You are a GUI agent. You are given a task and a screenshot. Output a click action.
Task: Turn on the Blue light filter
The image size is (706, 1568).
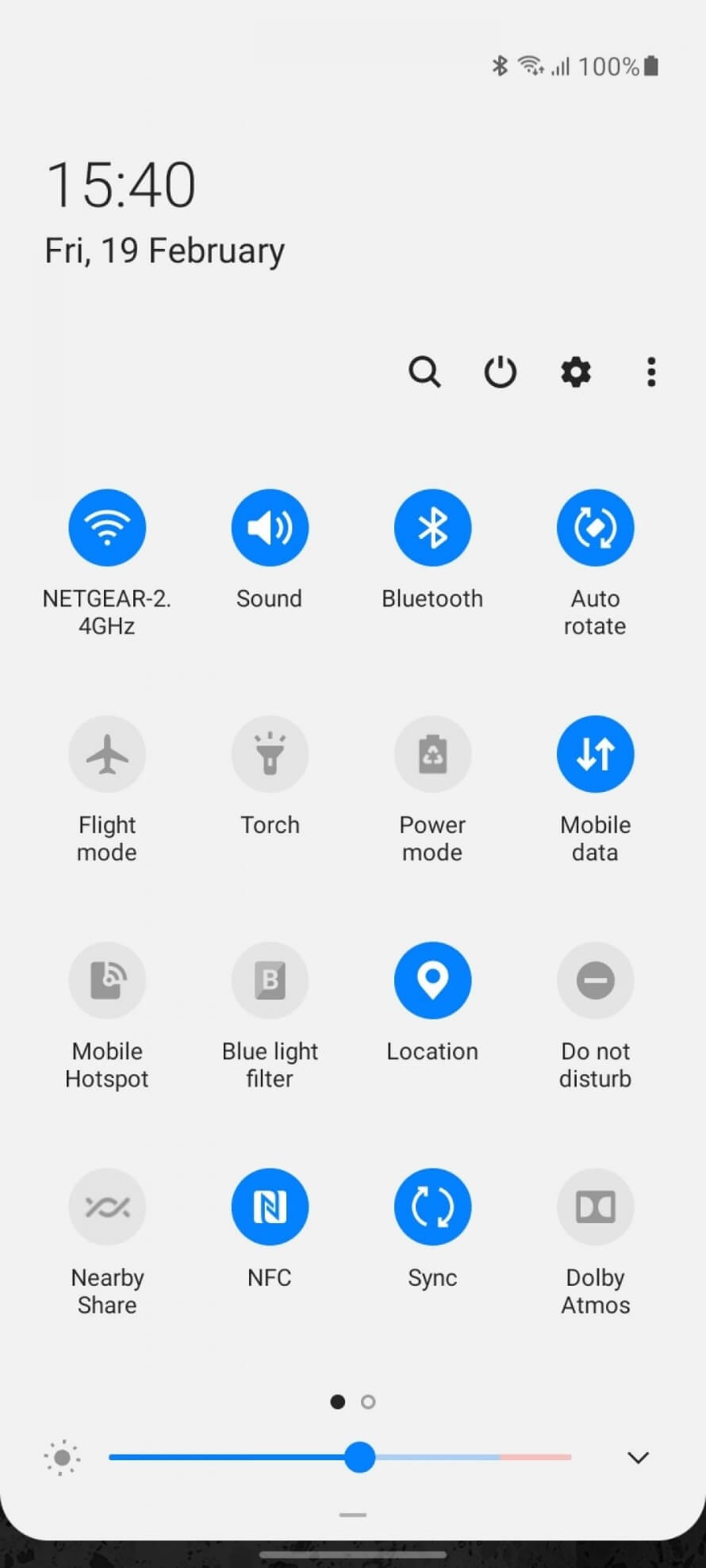(x=270, y=980)
